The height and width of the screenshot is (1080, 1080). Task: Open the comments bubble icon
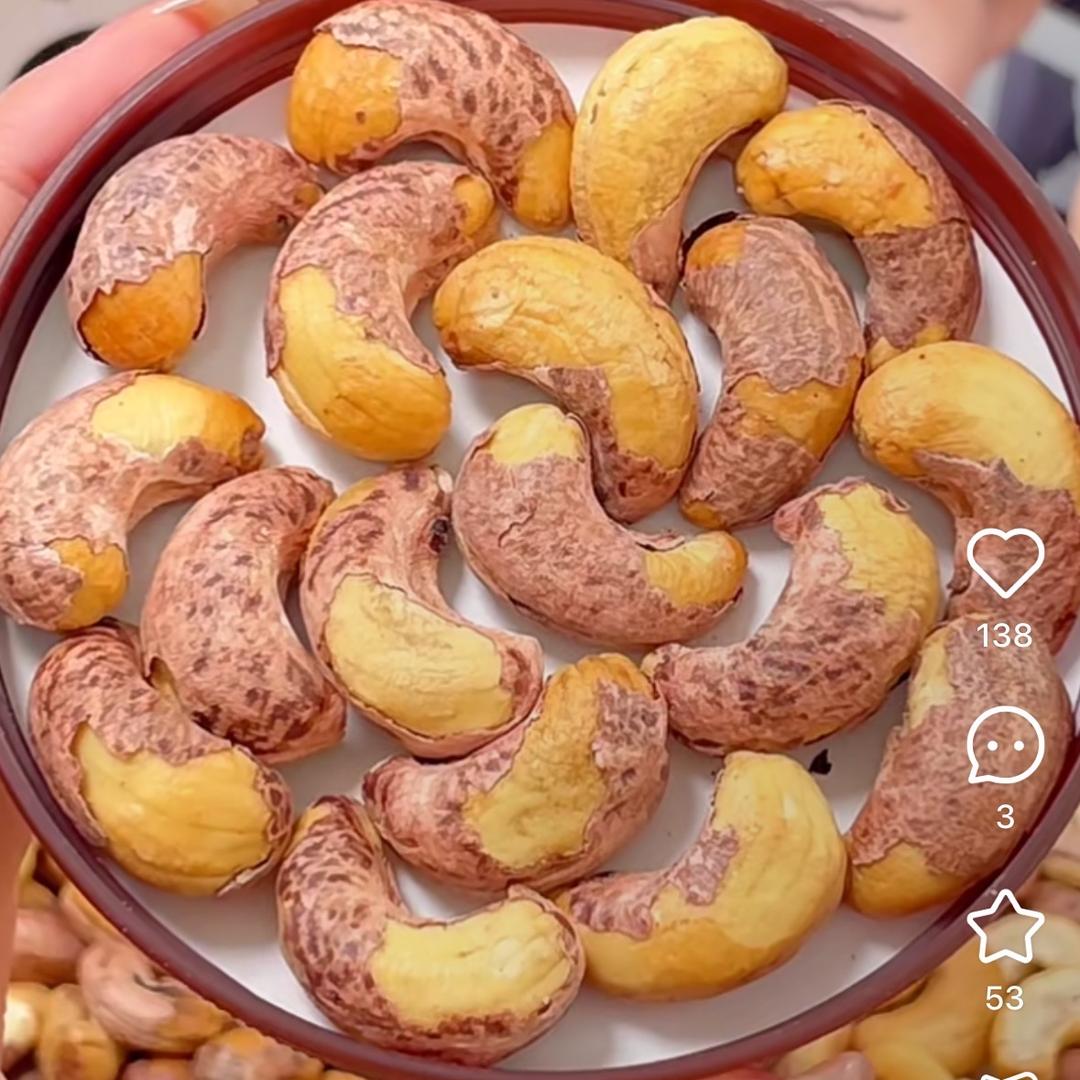pos(1005,746)
